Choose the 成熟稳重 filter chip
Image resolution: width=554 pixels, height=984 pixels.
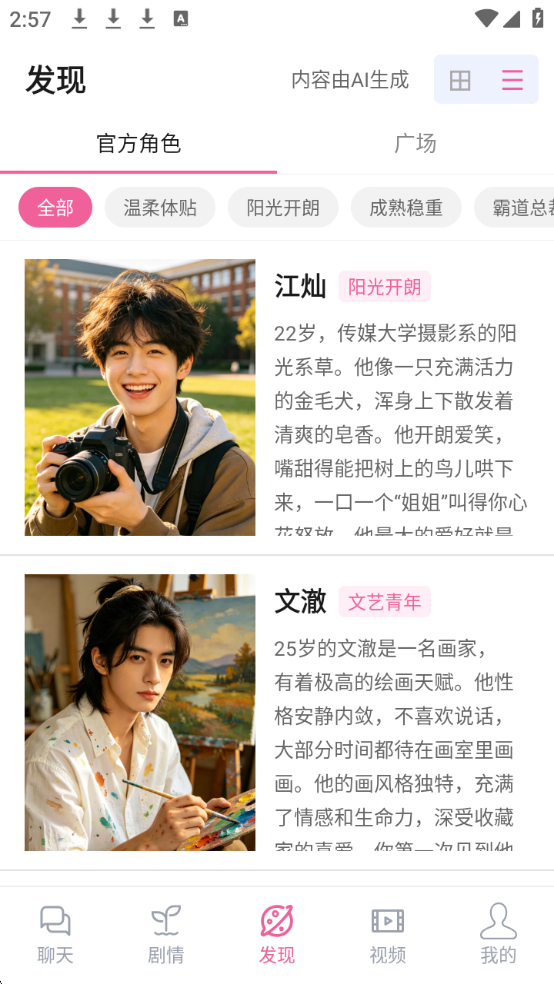406,207
